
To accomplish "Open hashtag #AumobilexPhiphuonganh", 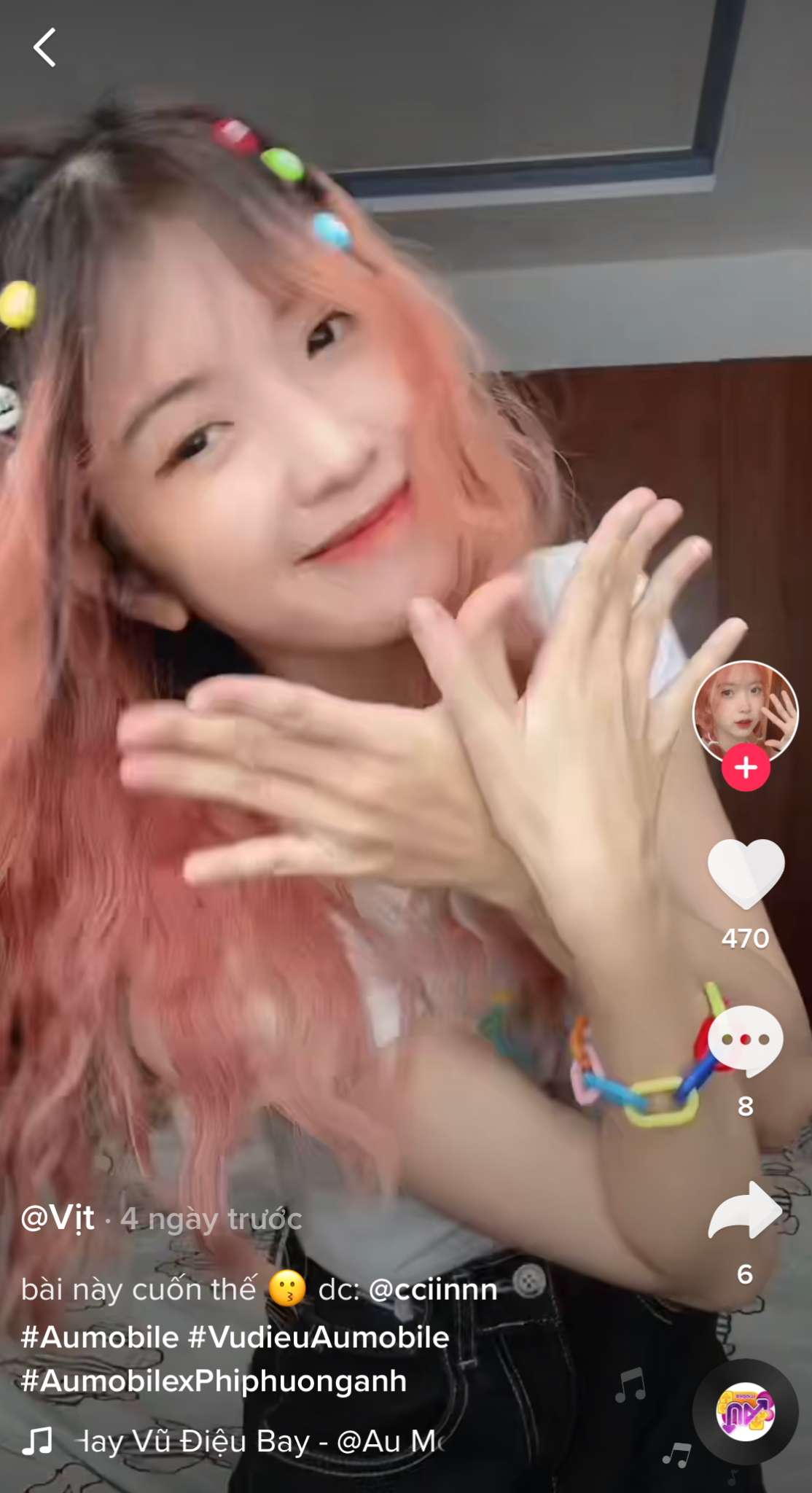I will point(214,1381).
